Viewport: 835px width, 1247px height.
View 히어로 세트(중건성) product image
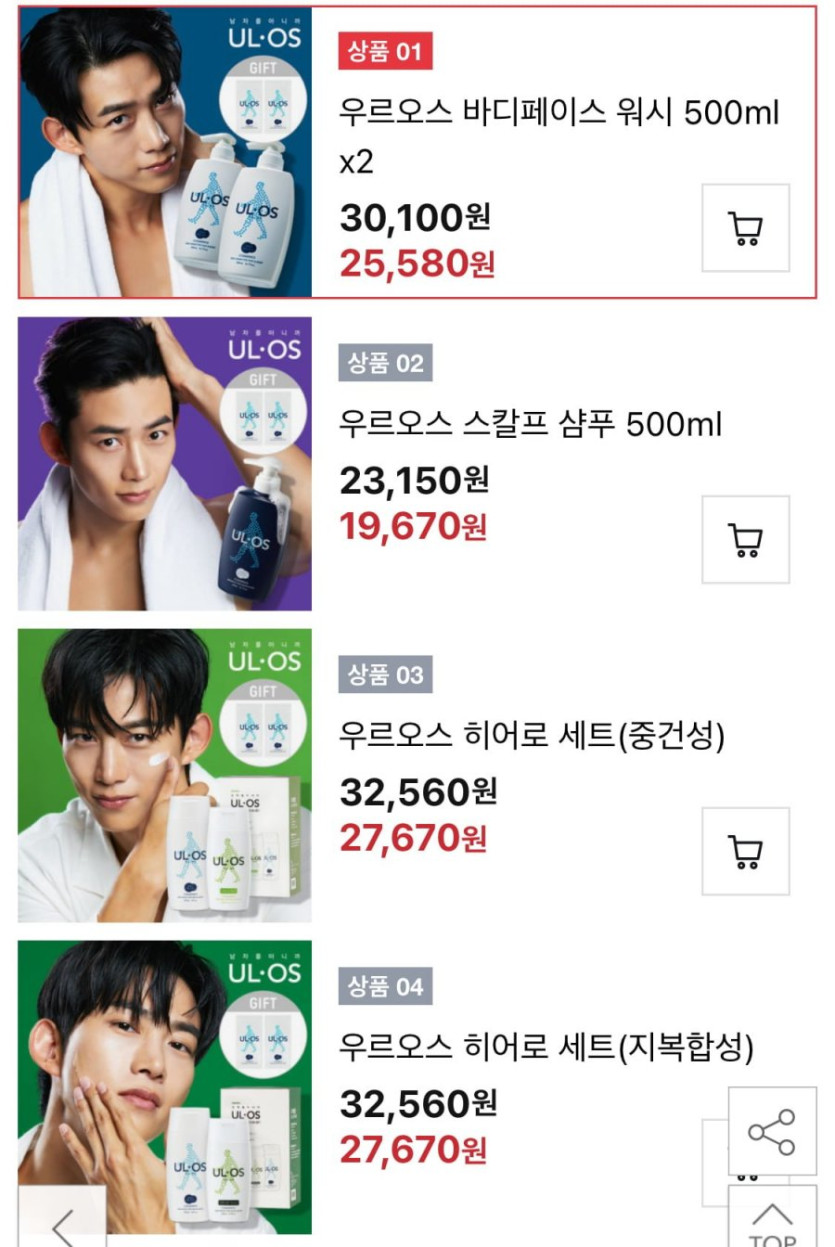point(165,776)
